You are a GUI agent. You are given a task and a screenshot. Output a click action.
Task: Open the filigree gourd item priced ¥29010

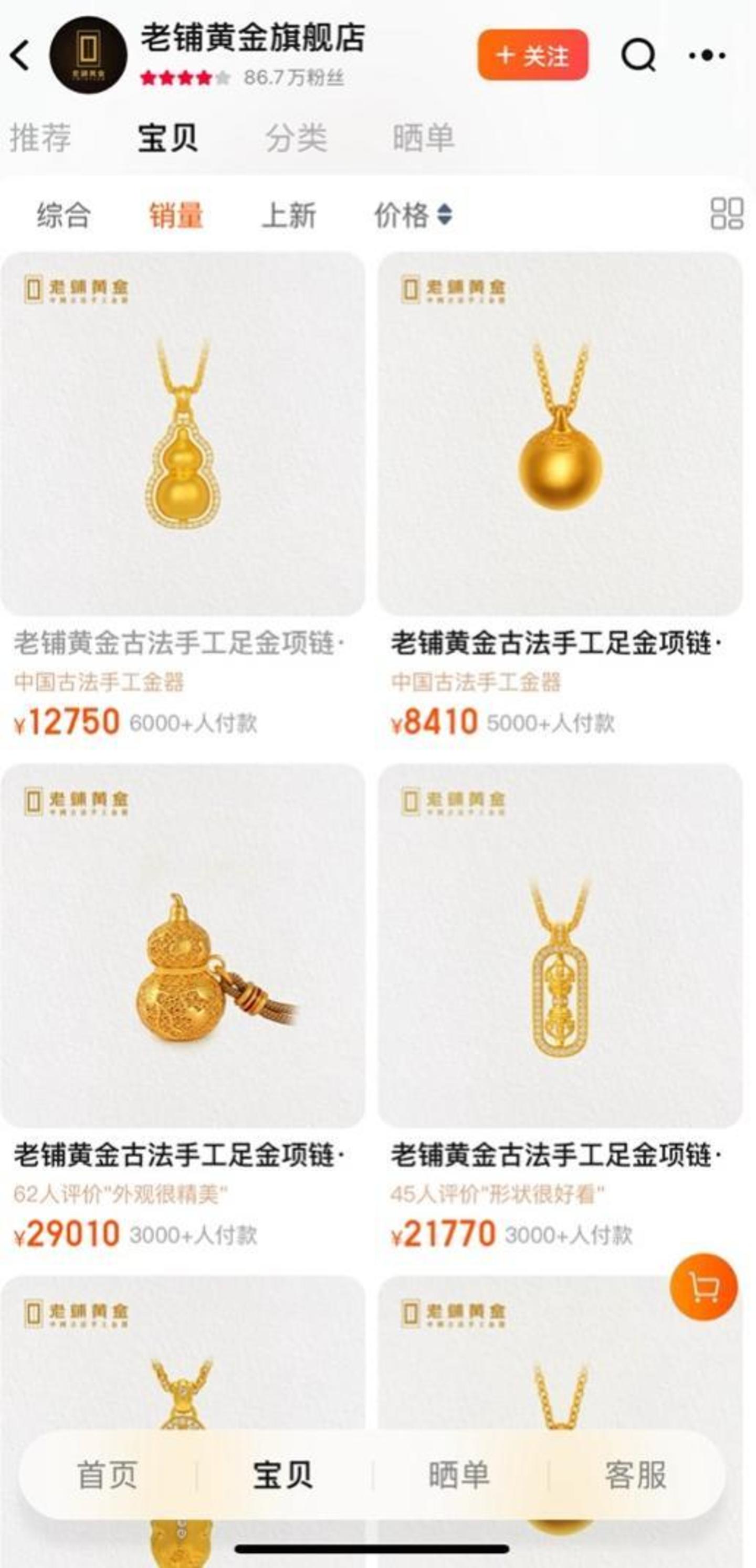point(183,945)
